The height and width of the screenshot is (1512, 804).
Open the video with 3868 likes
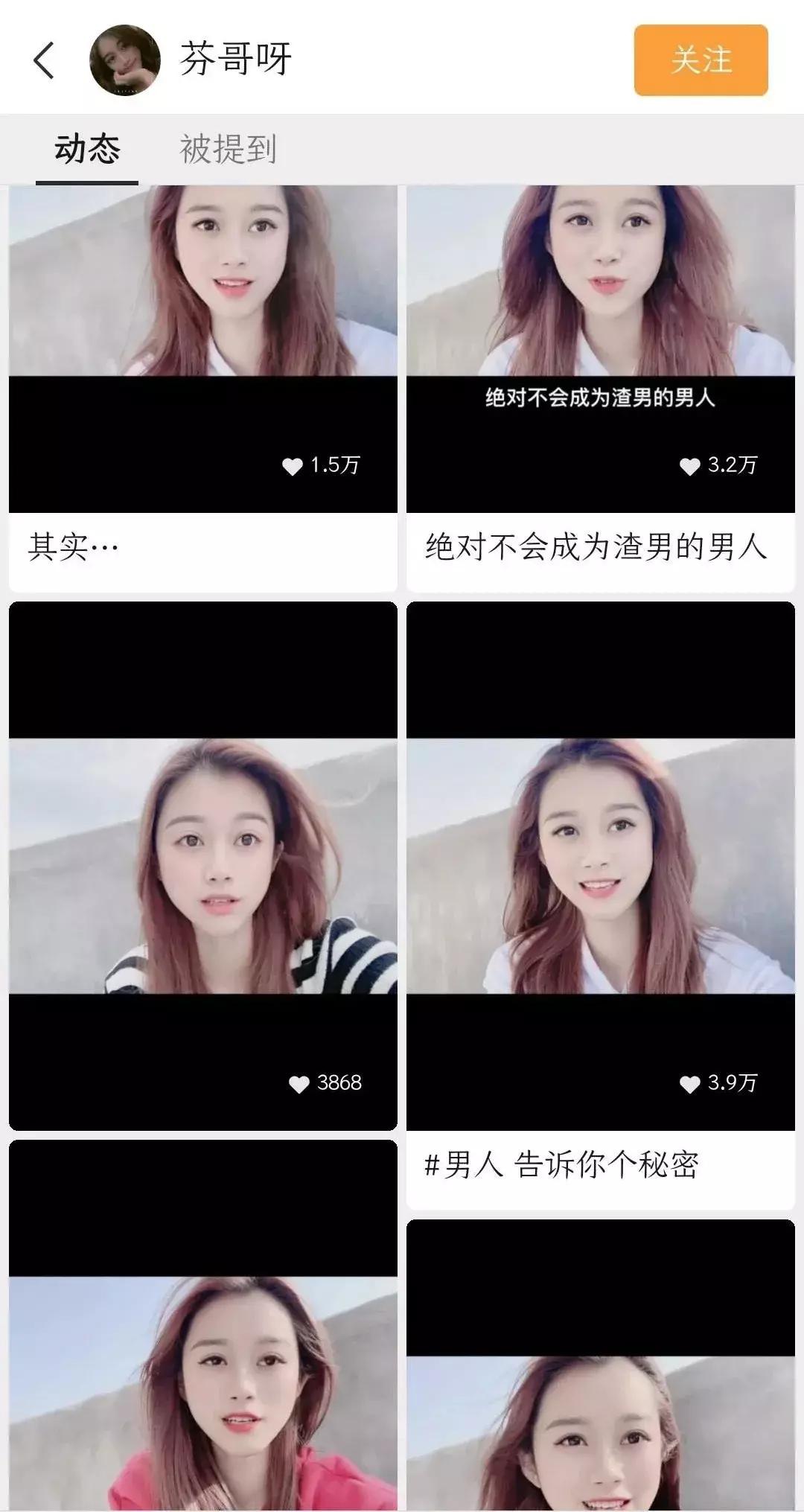click(202, 865)
